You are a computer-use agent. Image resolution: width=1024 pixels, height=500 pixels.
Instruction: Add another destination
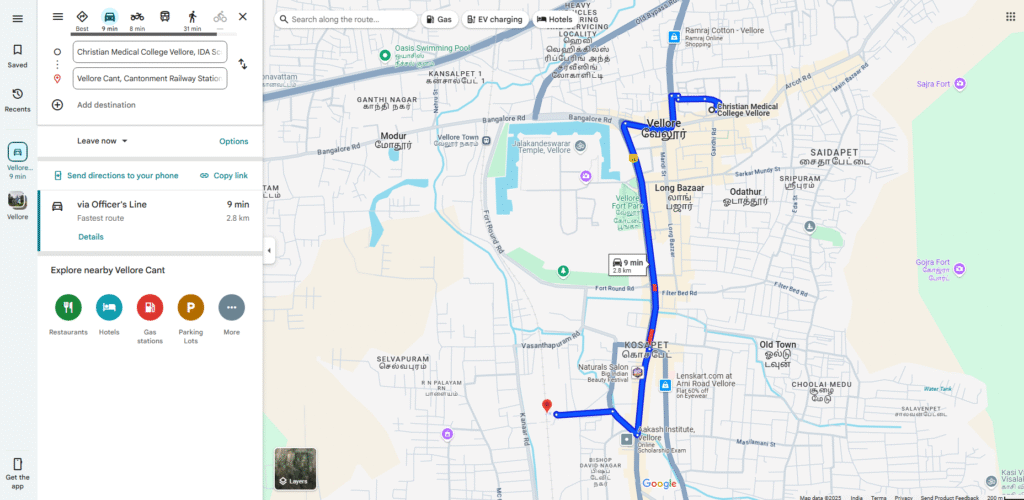point(105,105)
